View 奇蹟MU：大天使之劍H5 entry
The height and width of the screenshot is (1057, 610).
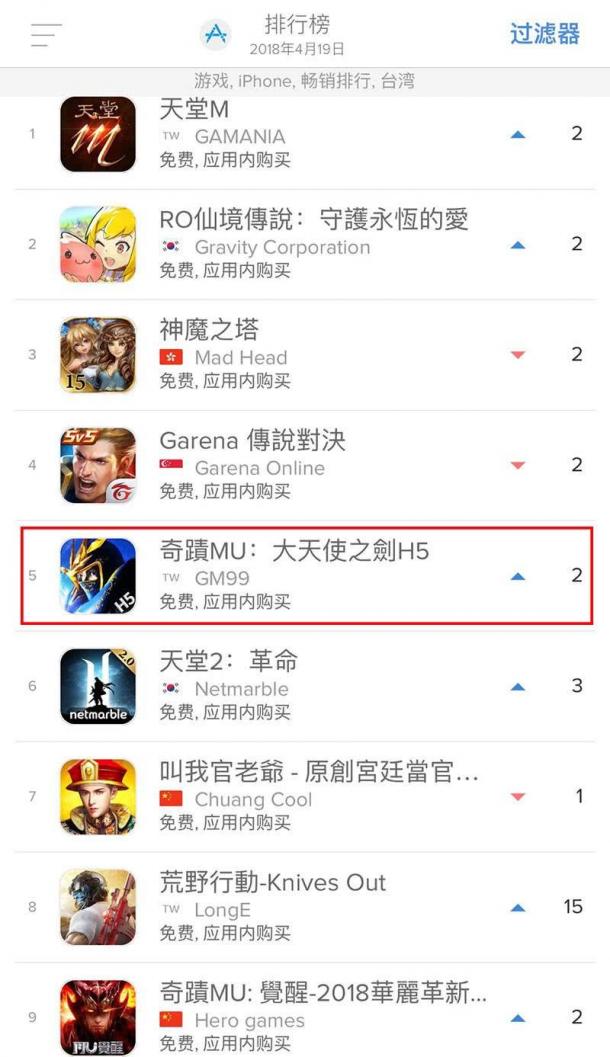[x=307, y=576]
